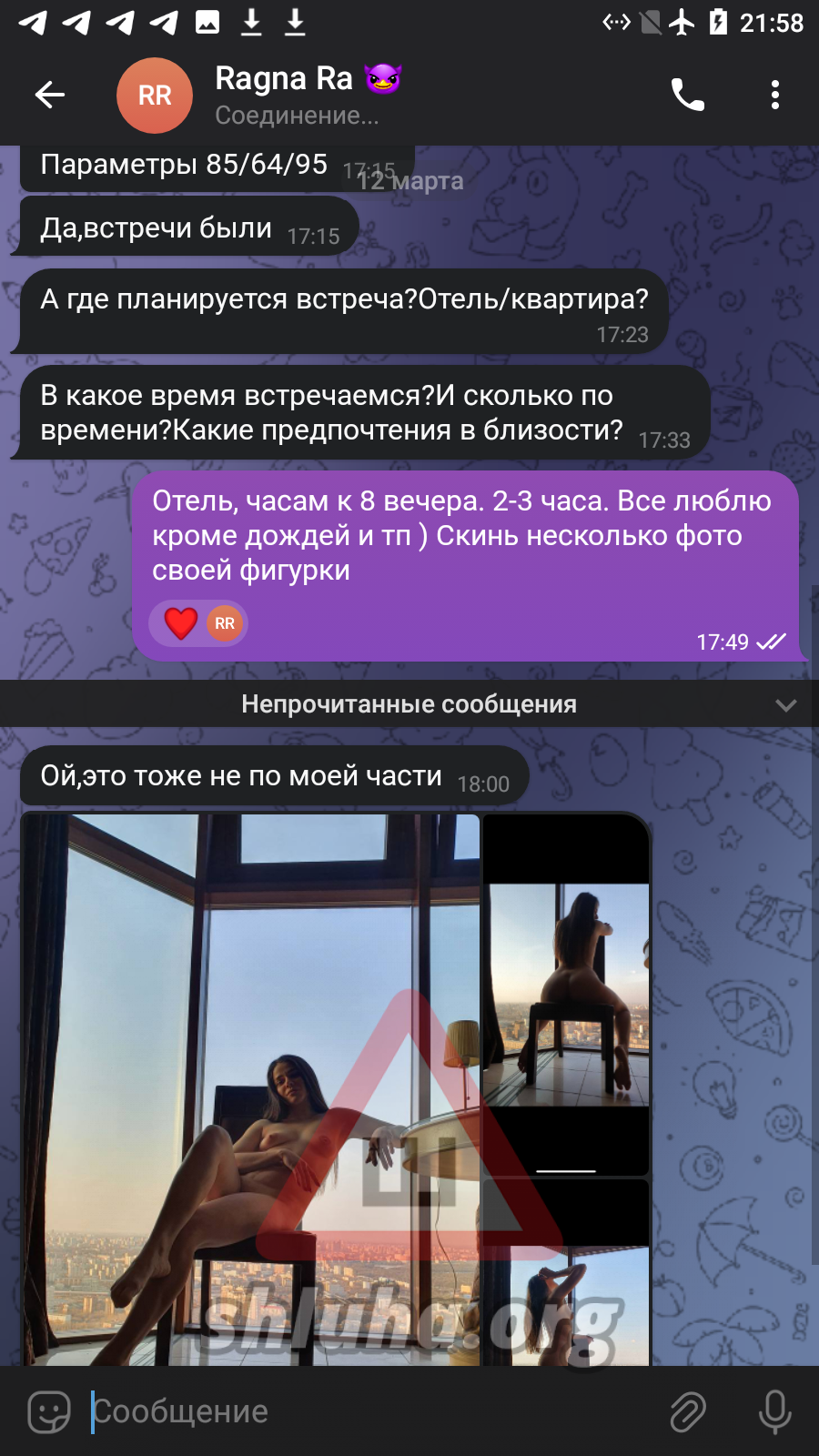Open the emoji and sticker panel
Viewport: 819px width, 1456px height.
pyautogui.click(x=49, y=1411)
